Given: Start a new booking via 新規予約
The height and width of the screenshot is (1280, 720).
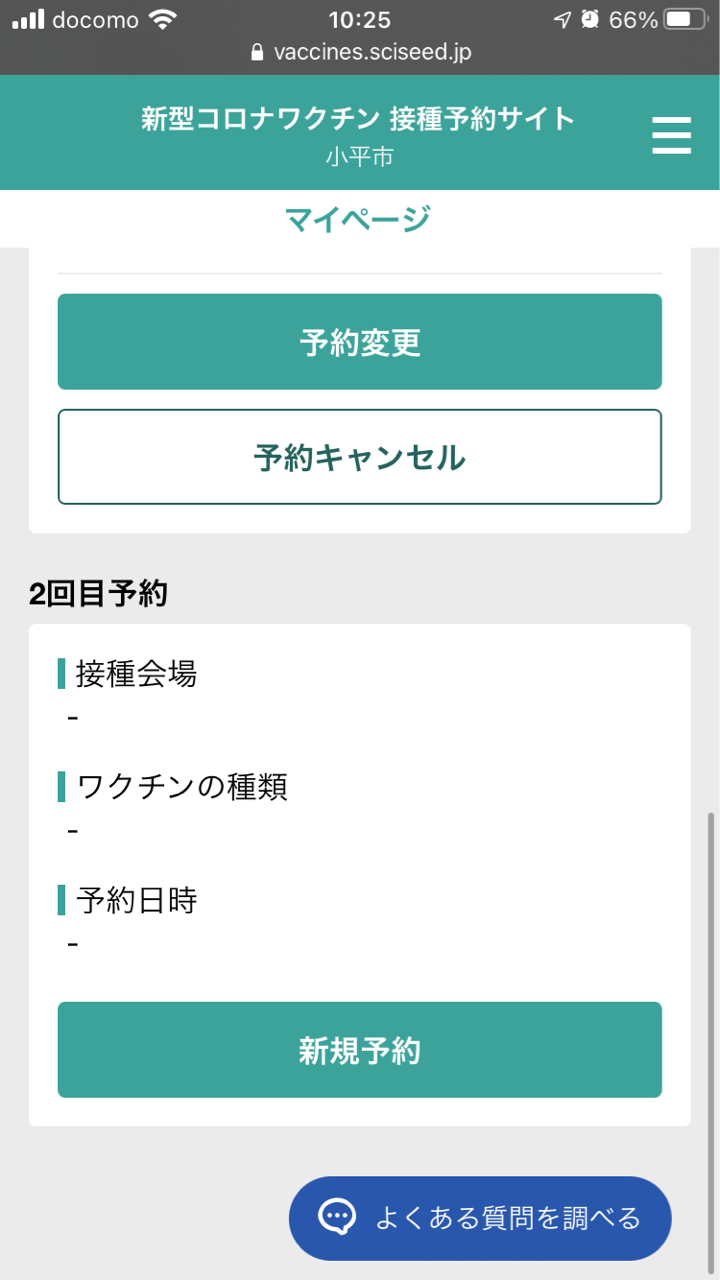Looking at the screenshot, I should click(x=360, y=1050).
